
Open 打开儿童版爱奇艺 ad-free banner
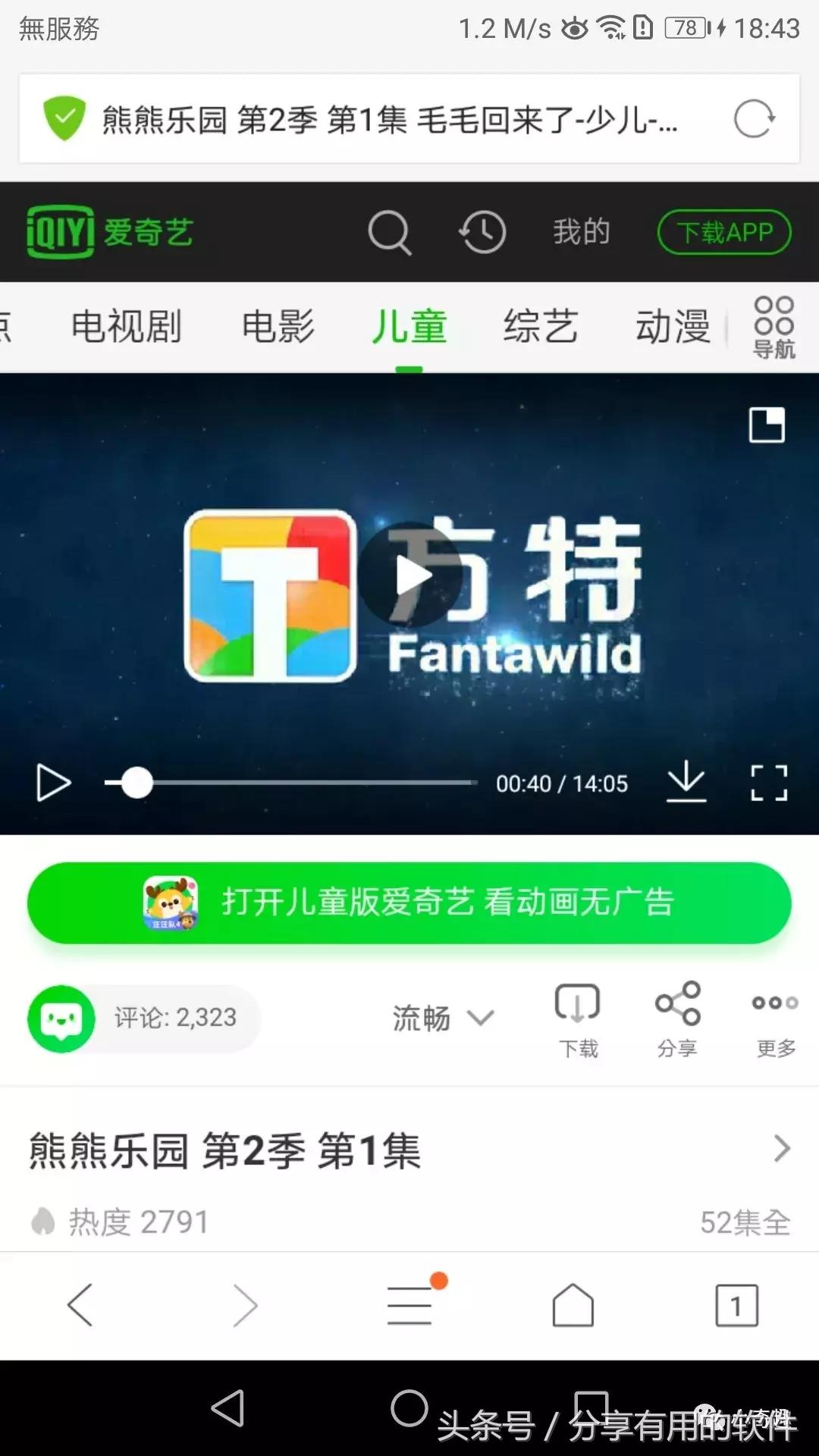click(409, 902)
